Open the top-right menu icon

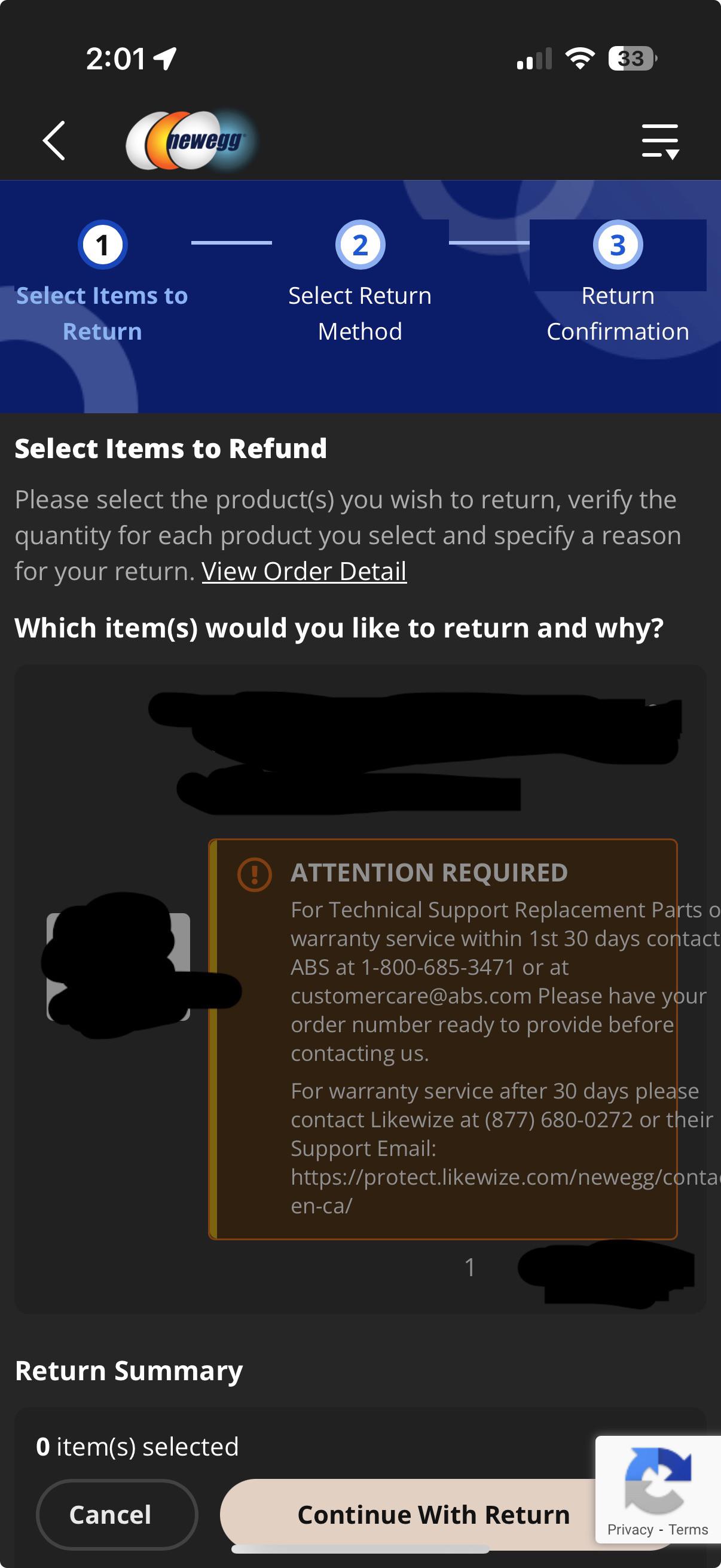(x=660, y=141)
